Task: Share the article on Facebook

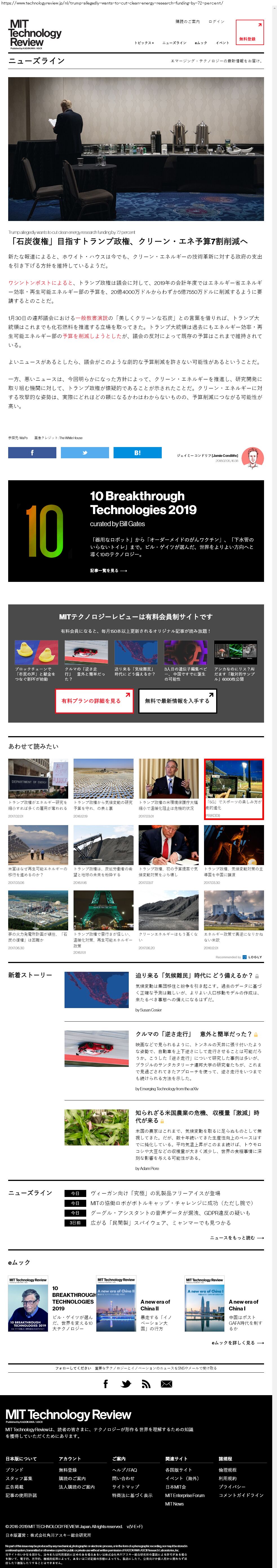Action: pyautogui.click(x=32, y=452)
